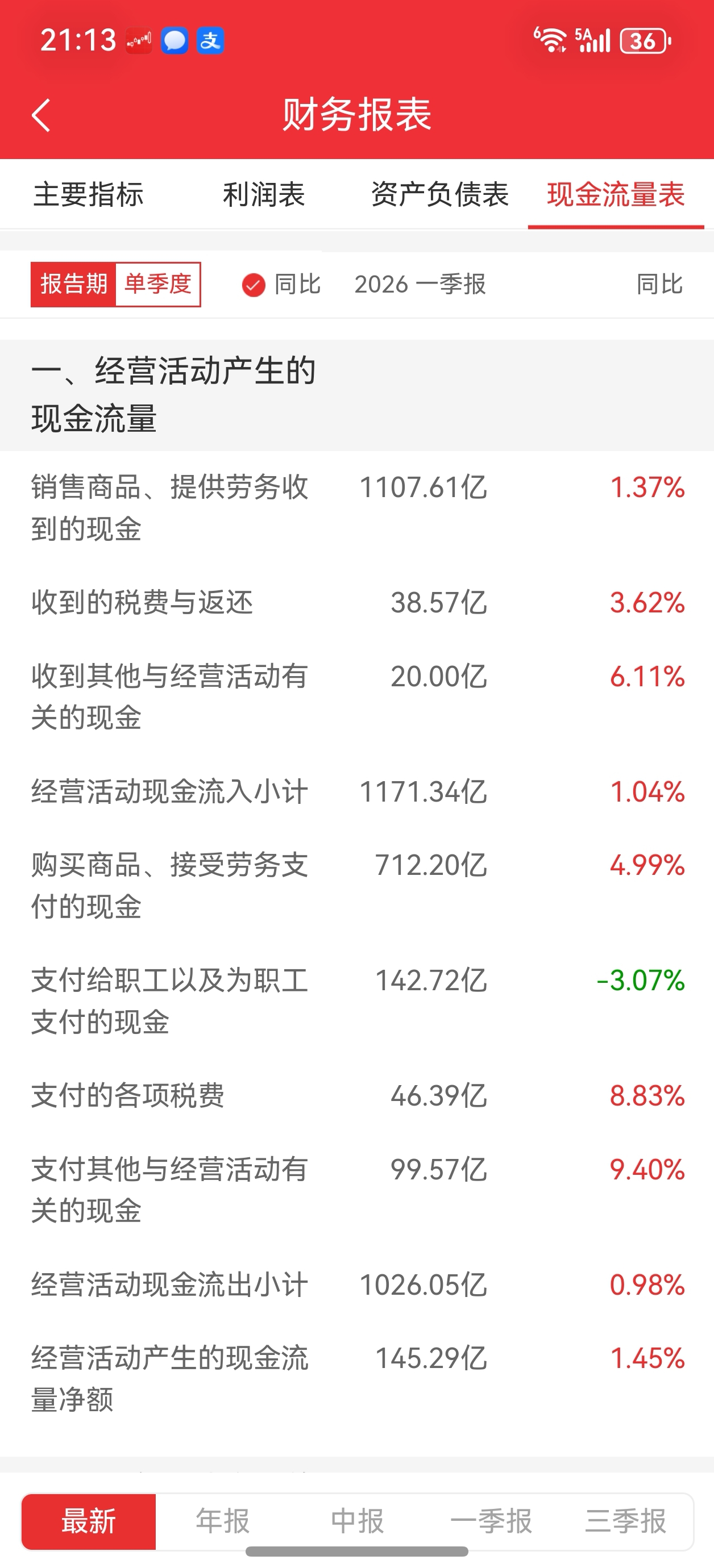Filter by 中报
Image resolution: width=714 pixels, height=1568 pixels.
pos(357,1521)
